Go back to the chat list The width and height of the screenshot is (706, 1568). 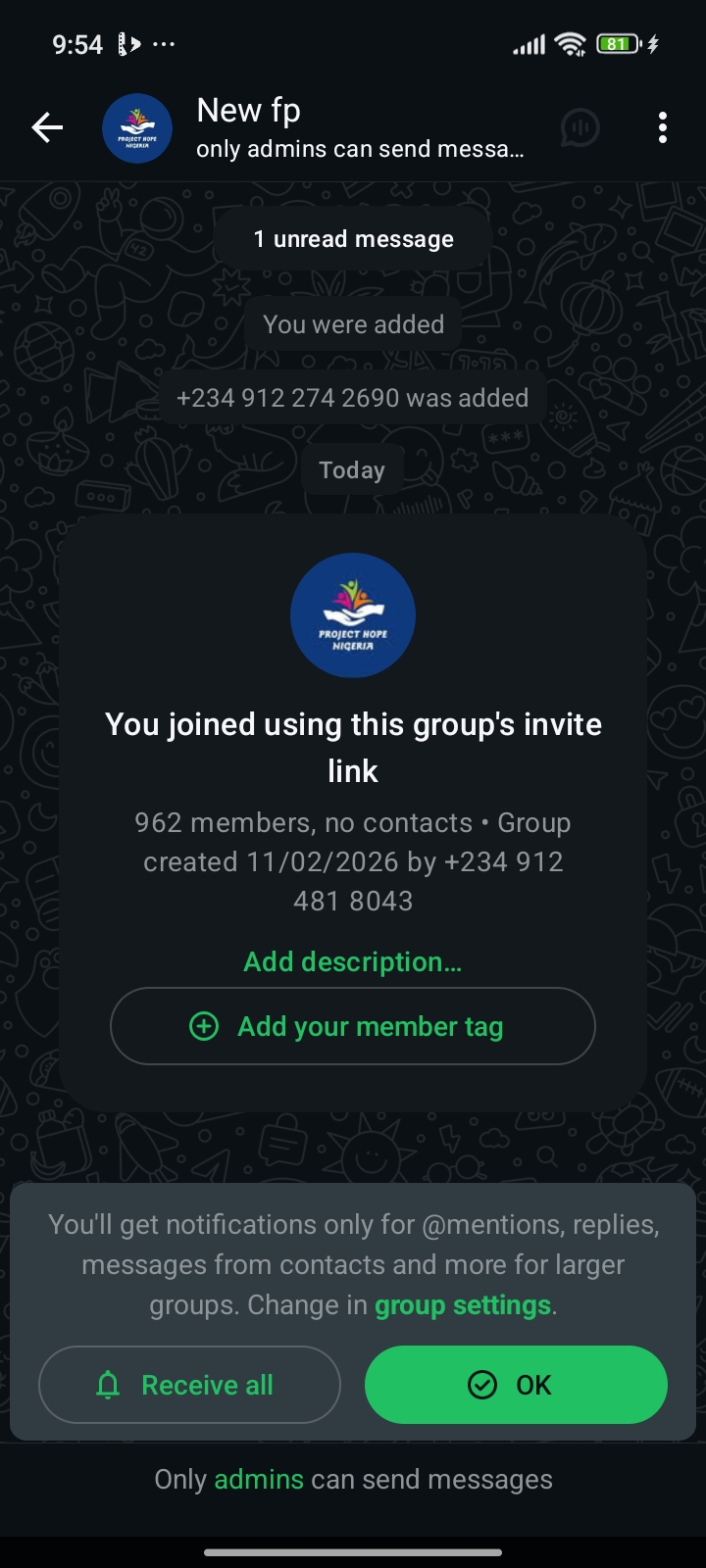(x=46, y=127)
